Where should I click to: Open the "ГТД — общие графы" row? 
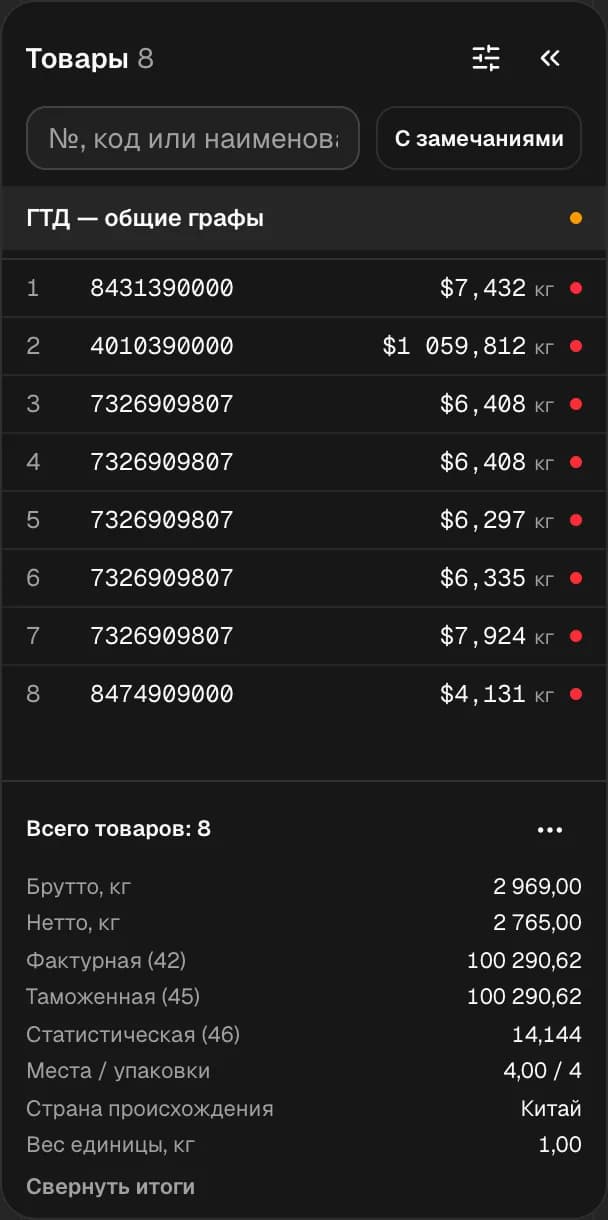[304, 218]
